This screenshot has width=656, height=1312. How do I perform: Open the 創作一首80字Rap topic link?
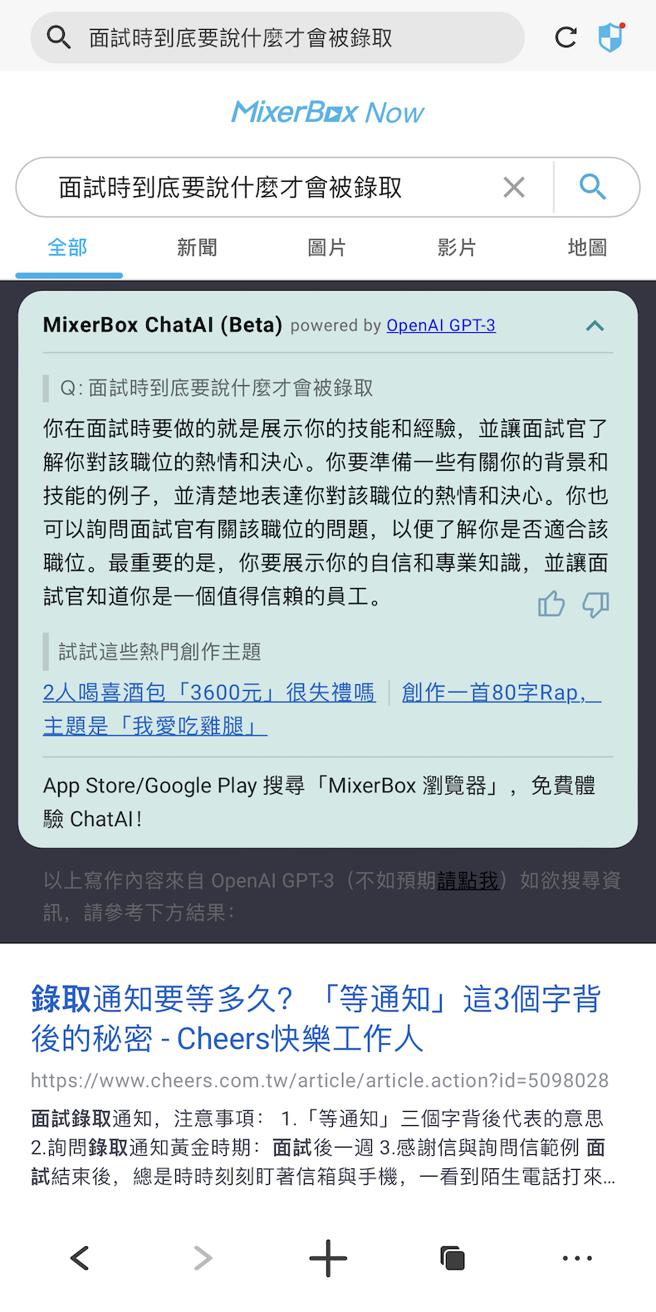pos(500,692)
